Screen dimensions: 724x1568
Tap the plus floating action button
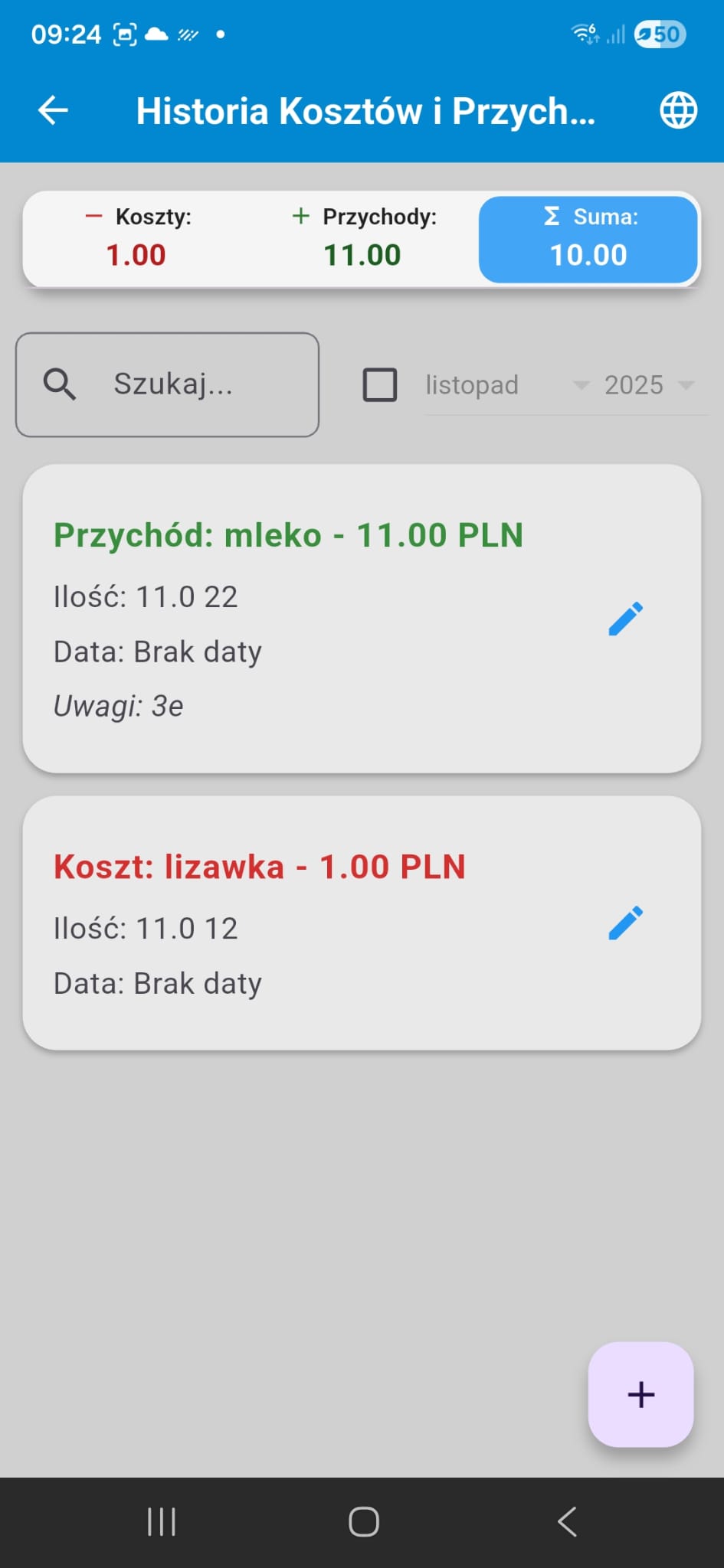(x=640, y=1394)
